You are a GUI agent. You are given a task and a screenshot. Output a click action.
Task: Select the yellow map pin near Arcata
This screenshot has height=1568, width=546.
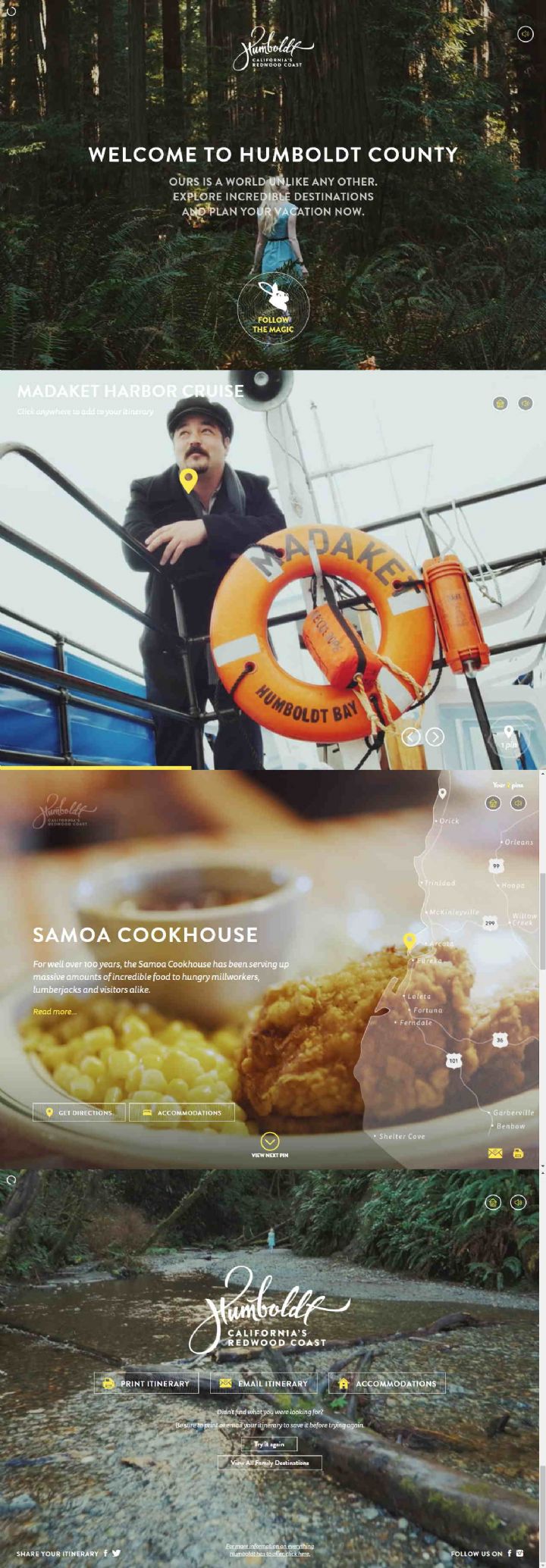coord(409,940)
